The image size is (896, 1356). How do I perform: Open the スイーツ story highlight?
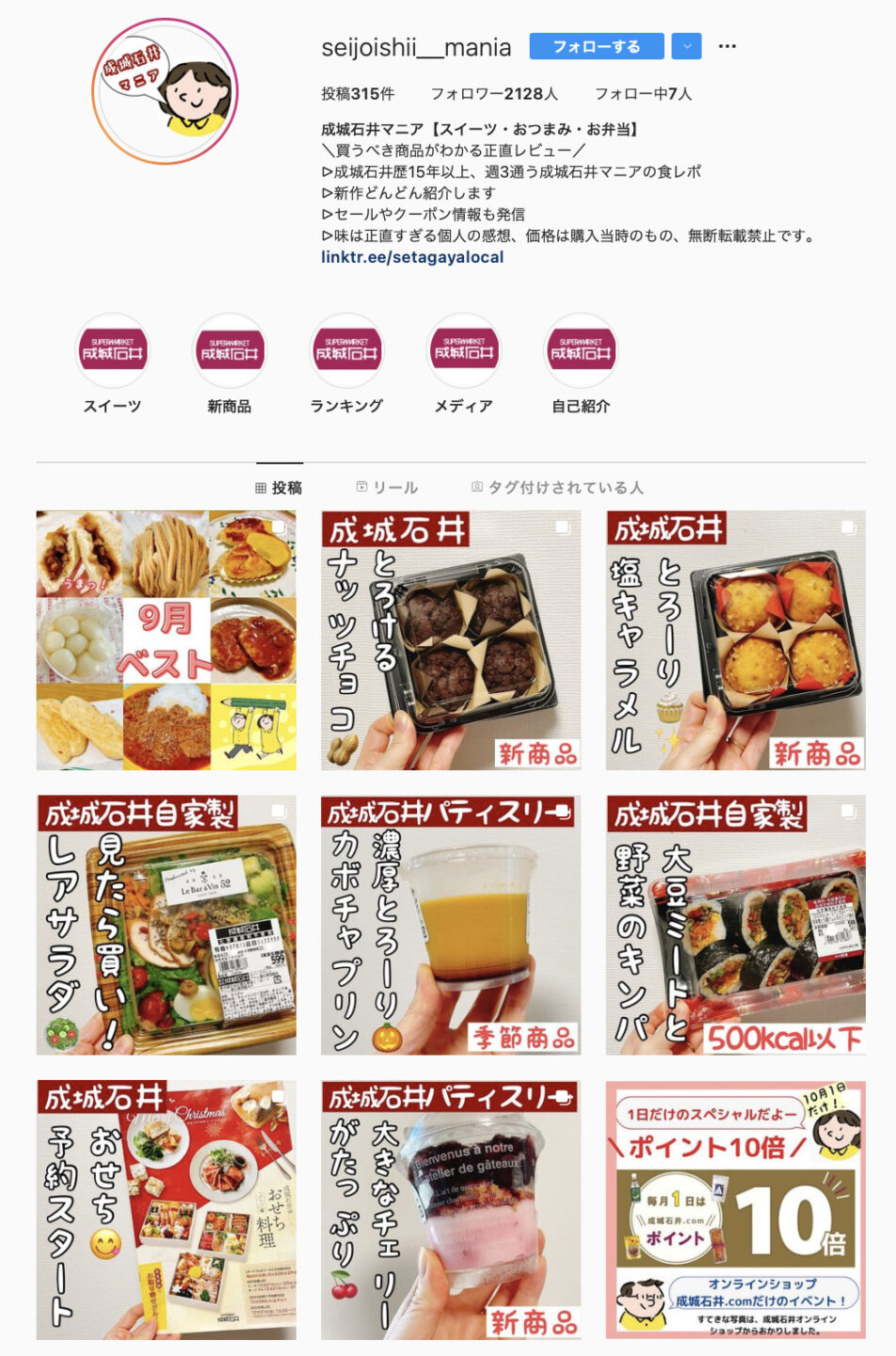[x=112, y=352]
